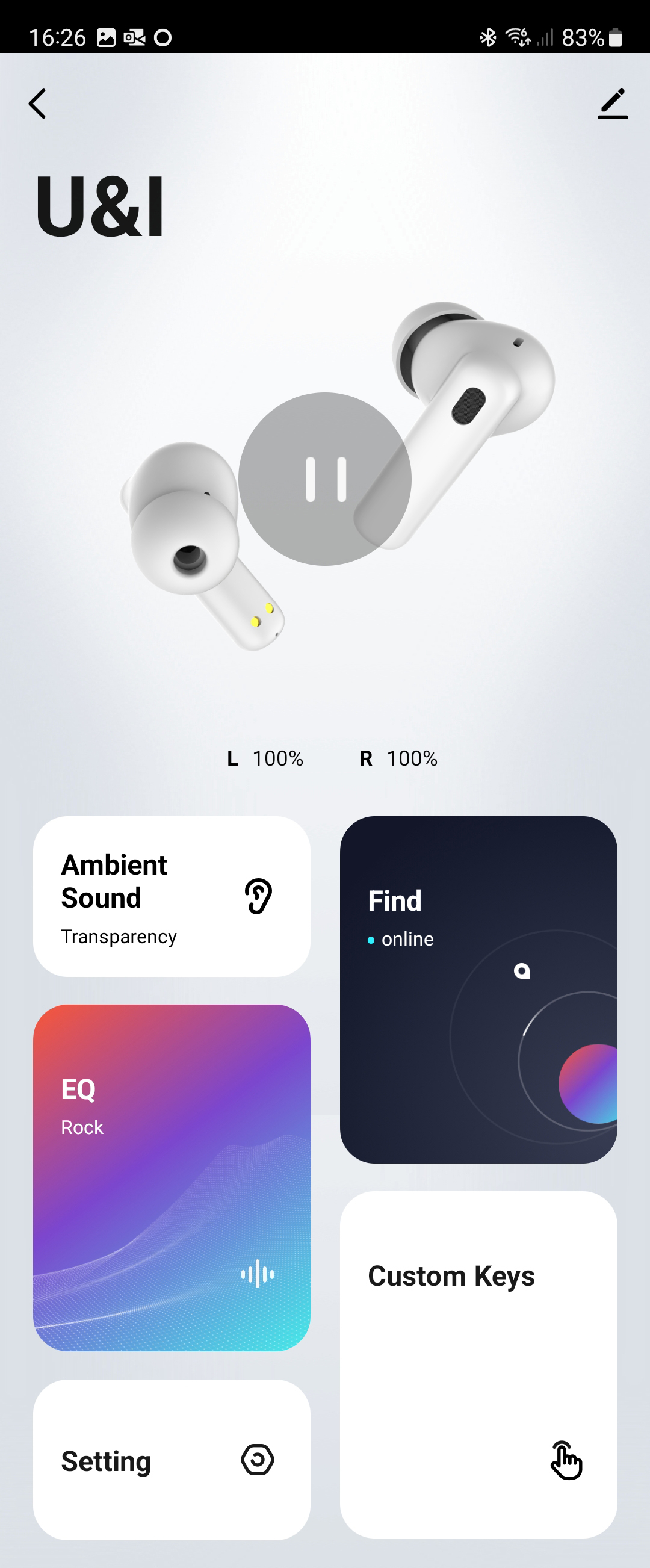Tap the edit pencil icon
650x1568 pixels.
[x=612, y=104]
